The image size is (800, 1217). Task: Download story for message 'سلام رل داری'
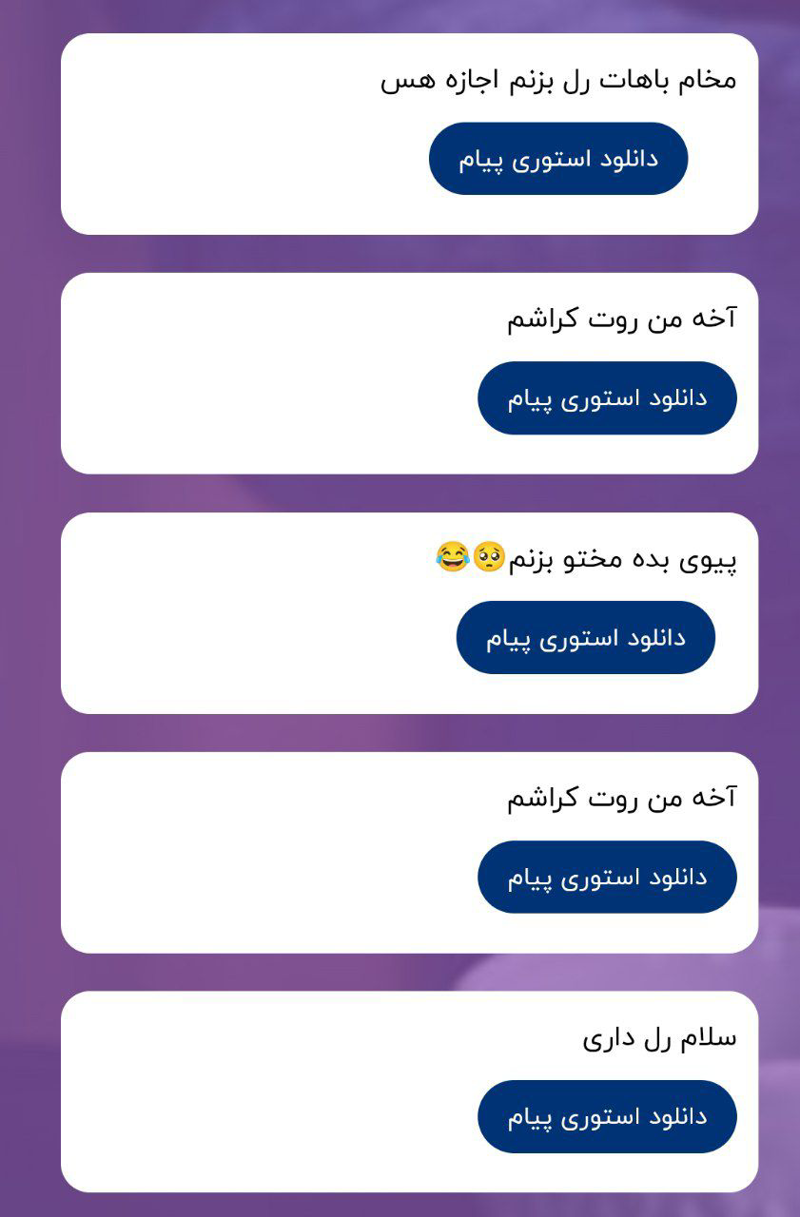click(607, 1117)
